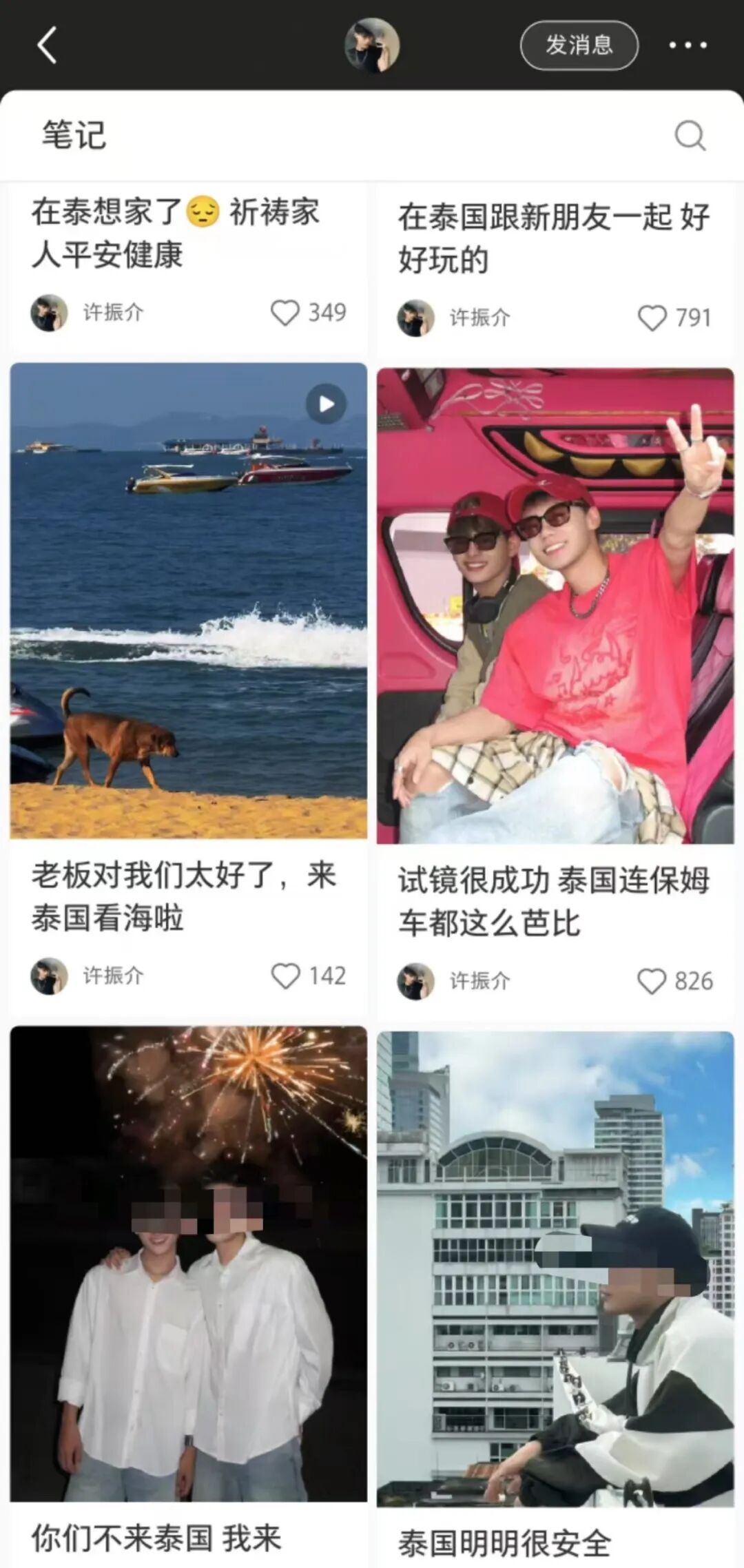The image size is (744, 1568).
Task: Open the note titled 在泰国跟新朋友一起 好好玩的
Action: coord(554,238)
